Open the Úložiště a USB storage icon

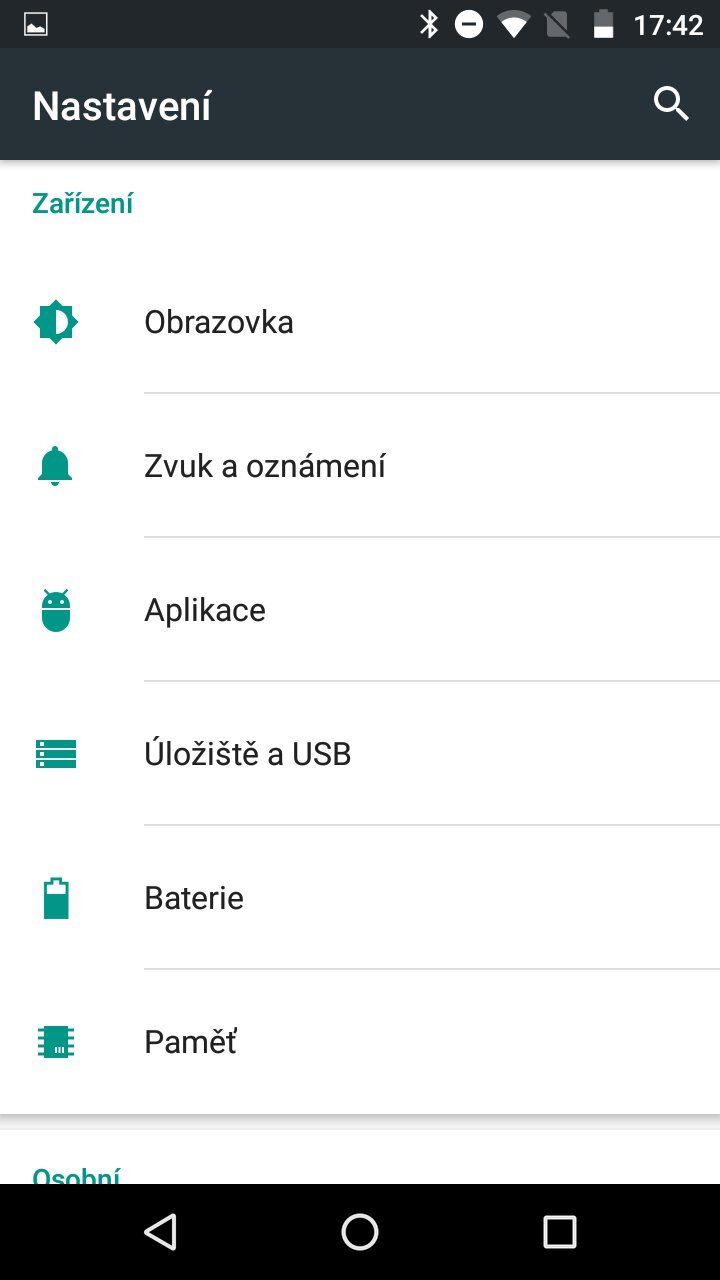coord(56,753)
